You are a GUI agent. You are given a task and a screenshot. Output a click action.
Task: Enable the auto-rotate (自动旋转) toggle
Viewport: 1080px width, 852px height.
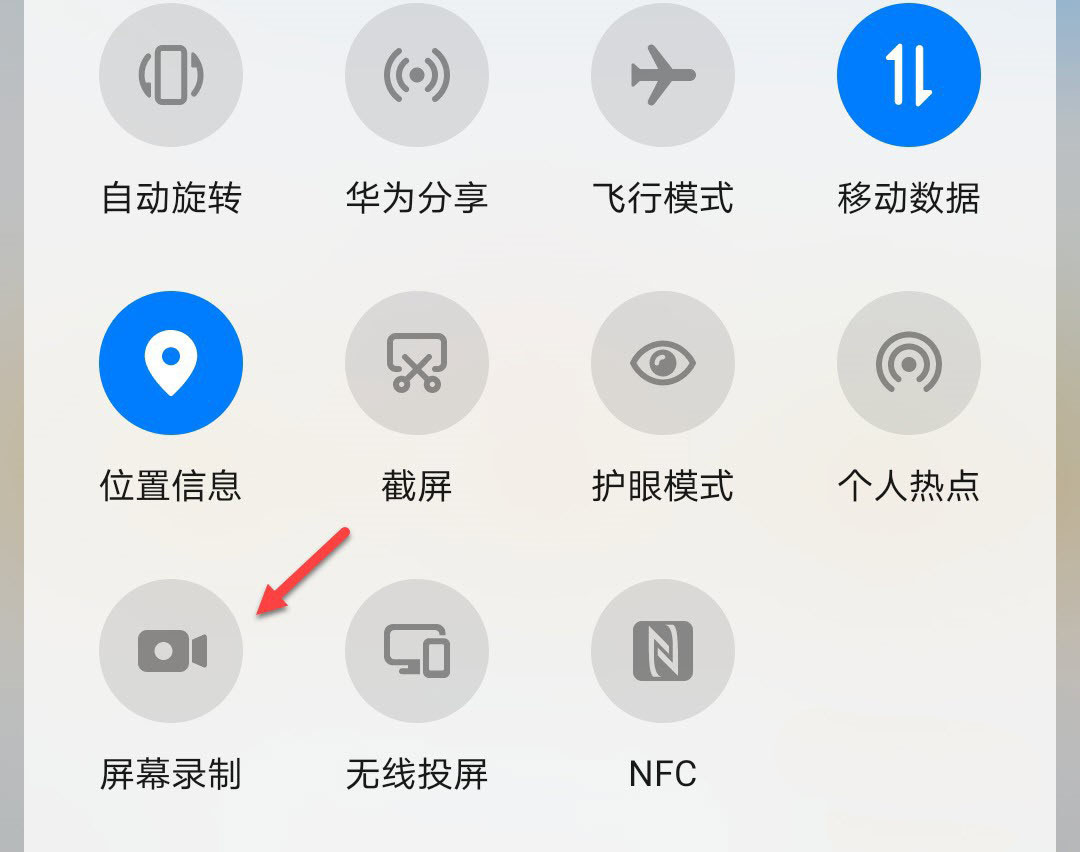pos(171,75)
